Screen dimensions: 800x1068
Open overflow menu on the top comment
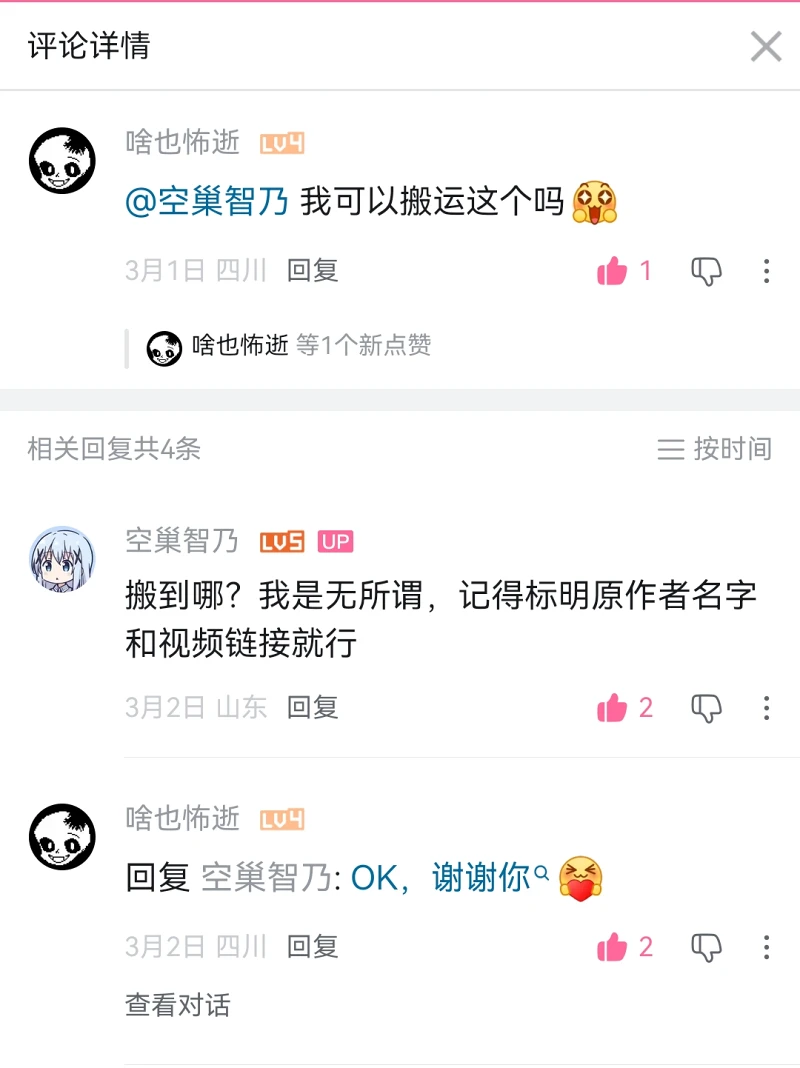(766, 271)
